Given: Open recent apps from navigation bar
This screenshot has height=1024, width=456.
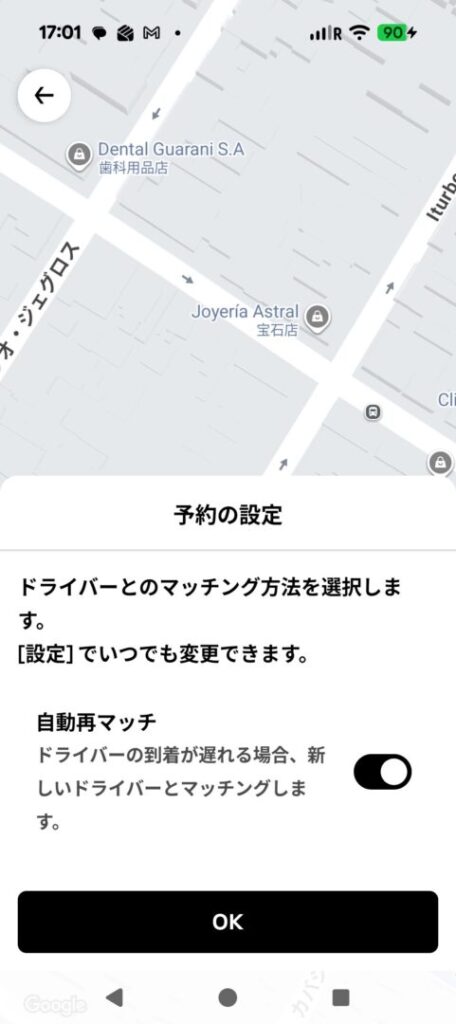Looking at the screenshot, I should (x=340, y=997).
